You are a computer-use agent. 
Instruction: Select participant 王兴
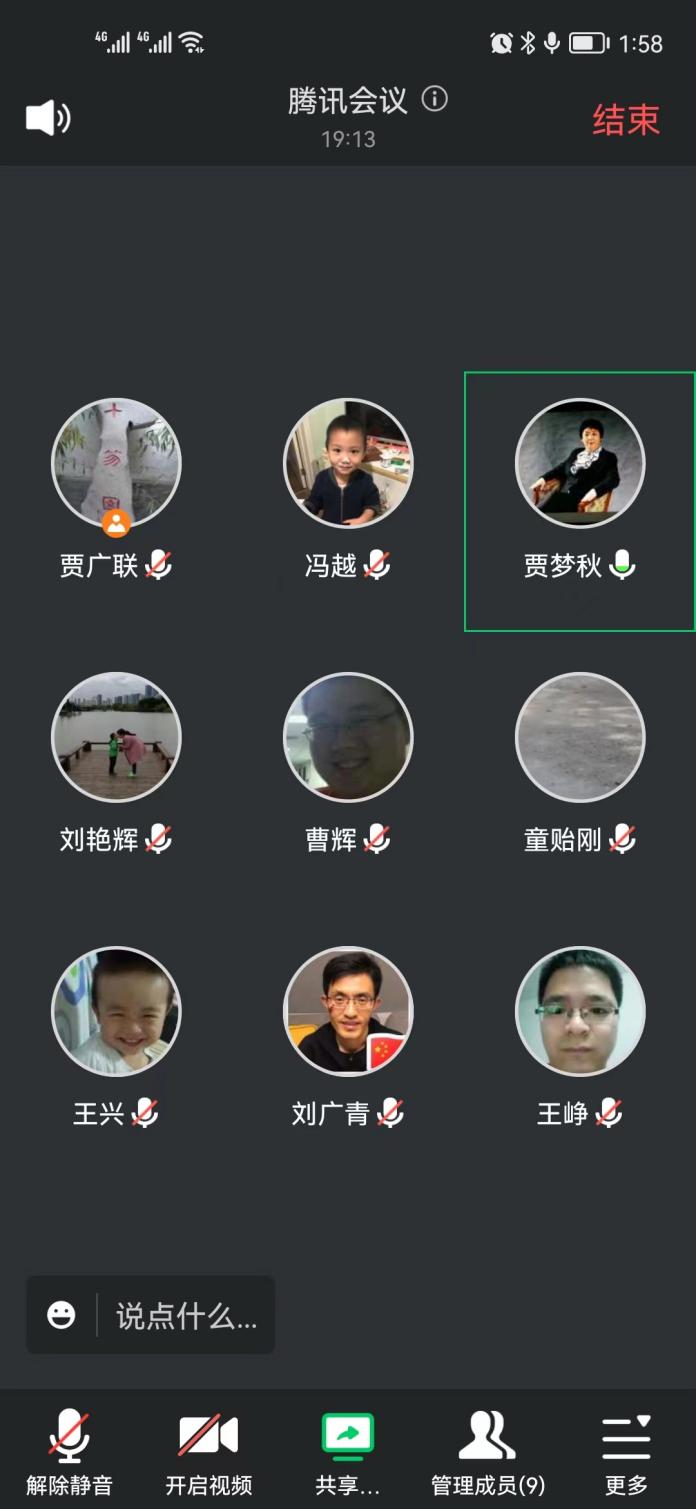[116, 1011]
